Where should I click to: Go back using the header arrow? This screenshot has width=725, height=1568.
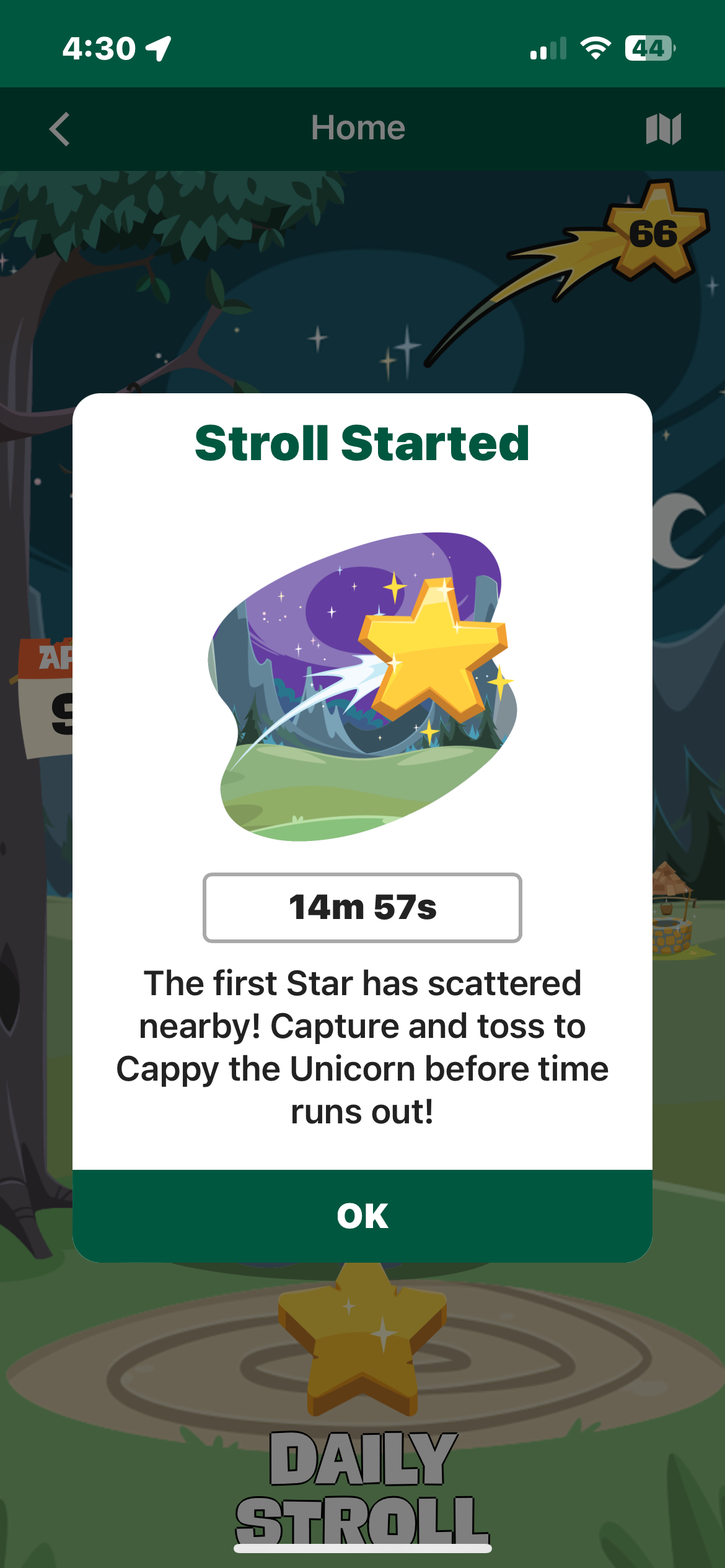pos(60,129)
